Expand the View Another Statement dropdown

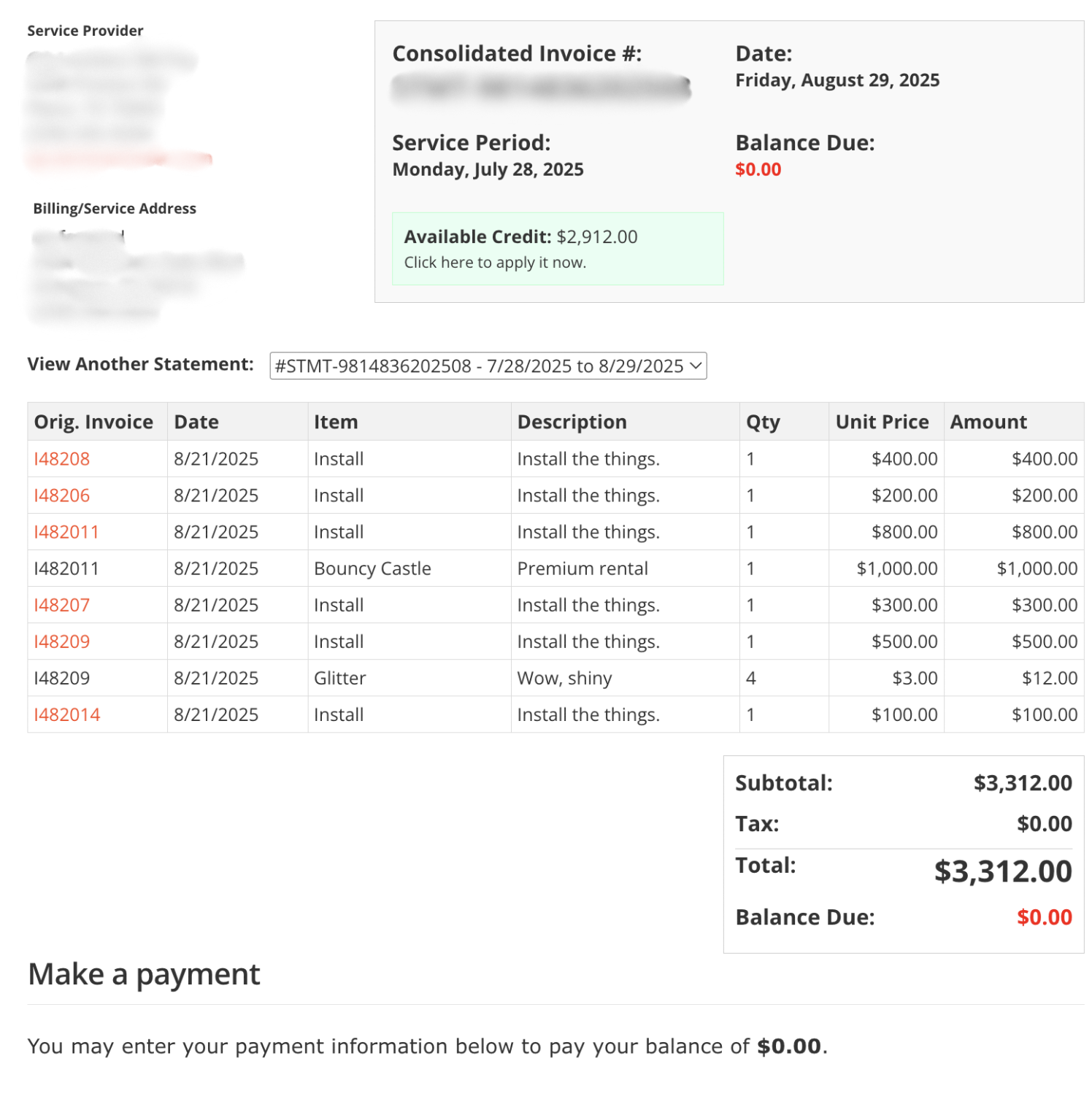(x=488, y=366)
